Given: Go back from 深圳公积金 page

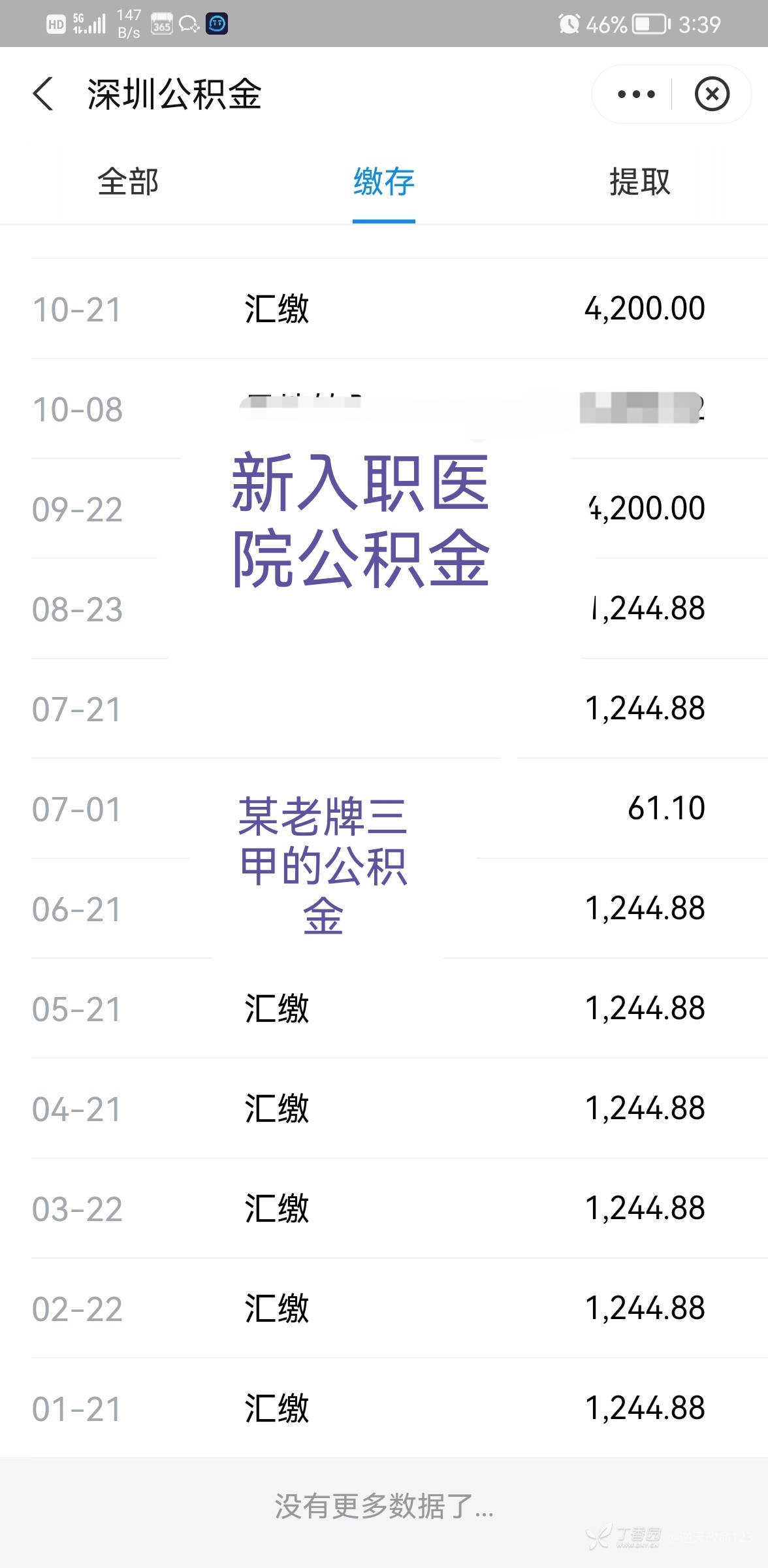Looking at the screenshot, I should (43, 94).
